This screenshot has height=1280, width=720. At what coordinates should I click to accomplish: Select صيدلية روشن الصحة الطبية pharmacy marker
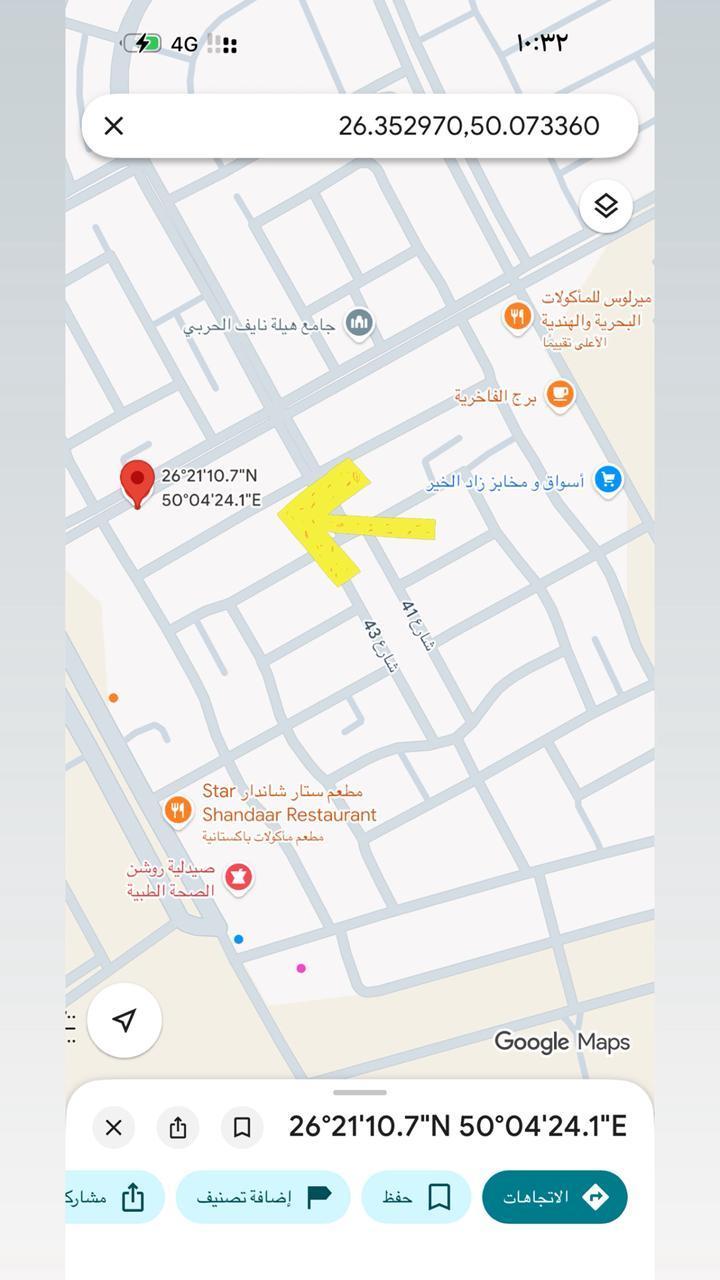[238, 878]
